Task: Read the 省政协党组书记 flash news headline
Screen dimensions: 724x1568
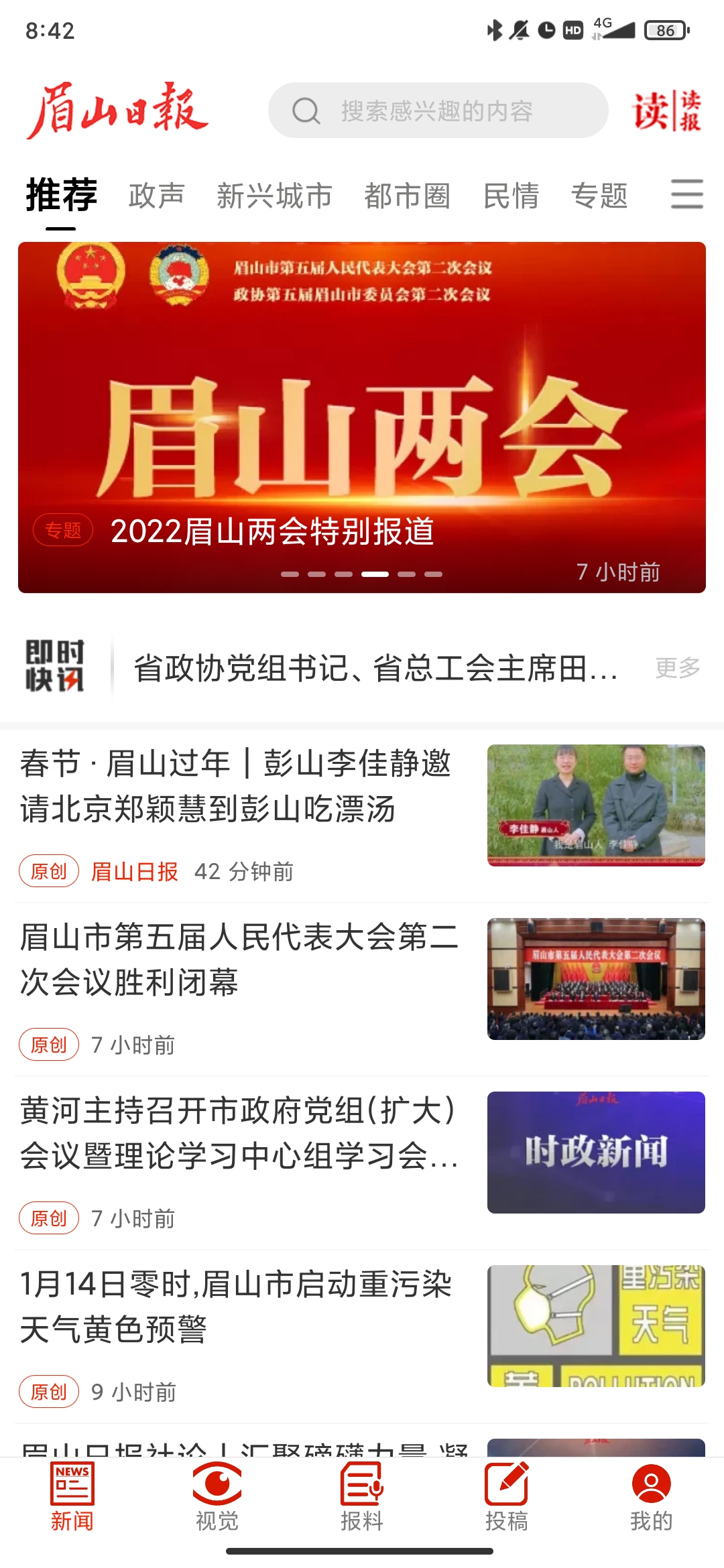Action: [x=375, y=668]
